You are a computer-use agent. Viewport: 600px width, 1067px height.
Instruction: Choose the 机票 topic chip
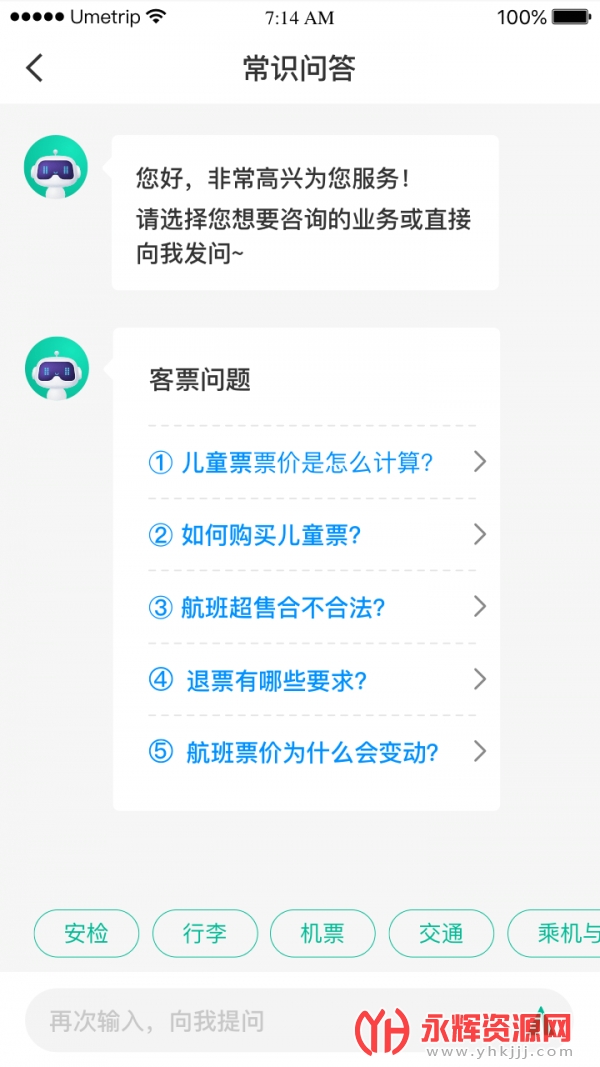pos(323,934)
